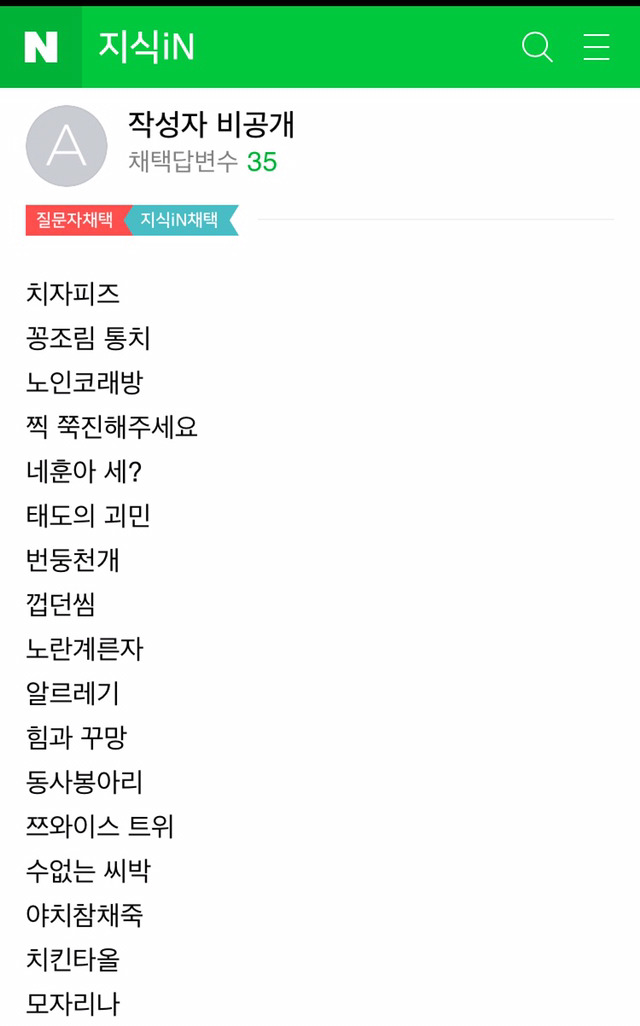Tap the search magnifier icon
640x1026 pixels.
click(537, 47)
